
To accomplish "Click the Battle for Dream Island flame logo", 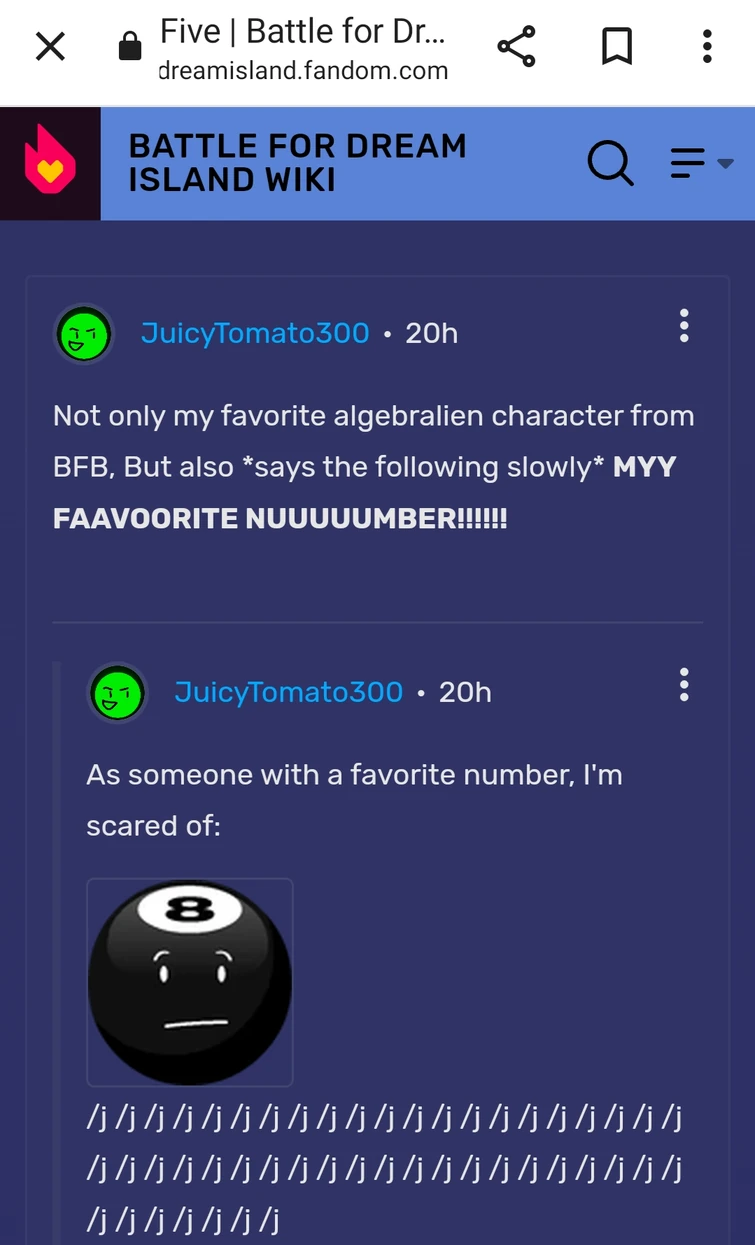I will [x=50, y=162].
